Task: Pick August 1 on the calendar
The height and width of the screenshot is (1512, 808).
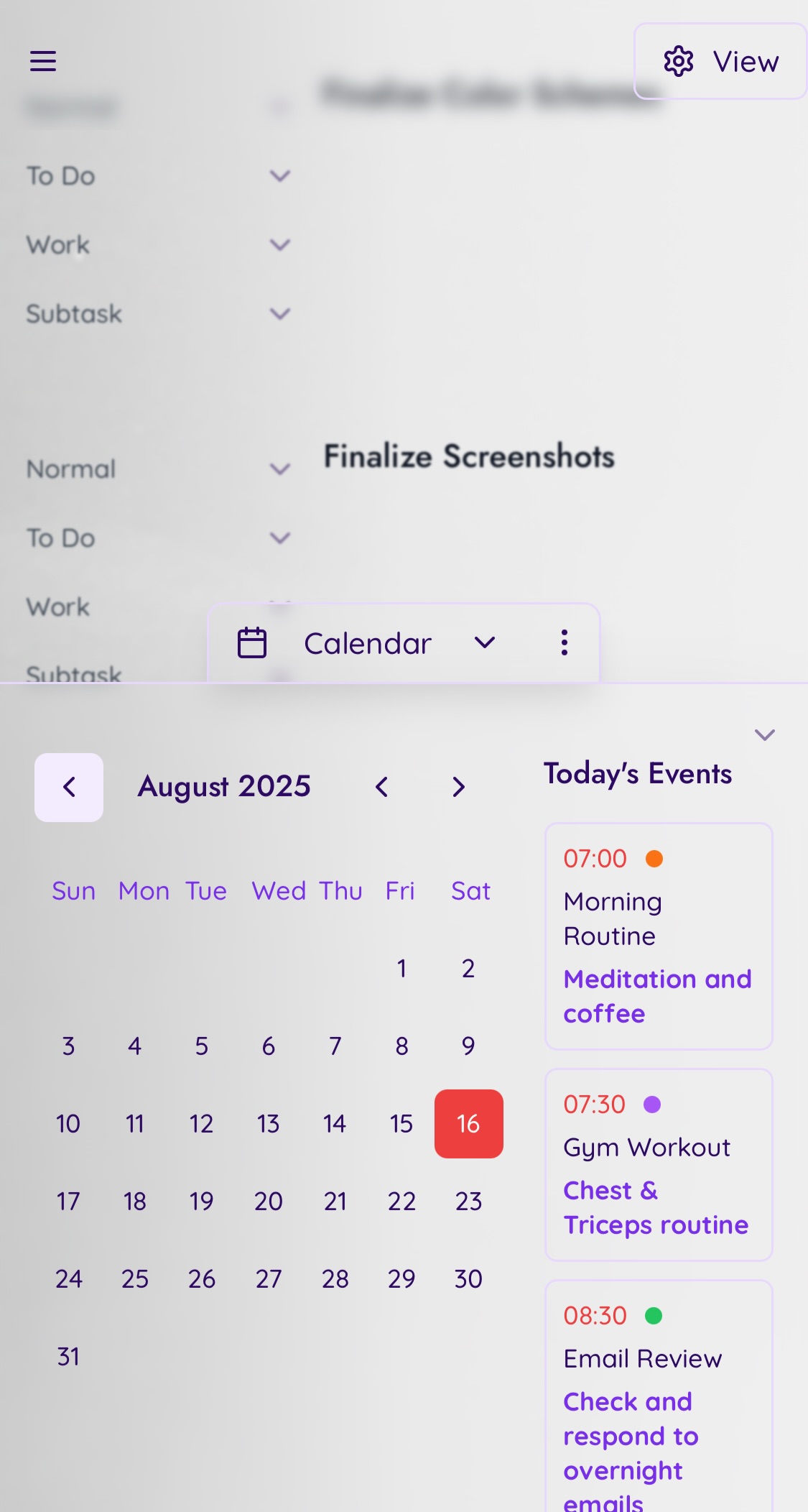Action: coord(401,969)
